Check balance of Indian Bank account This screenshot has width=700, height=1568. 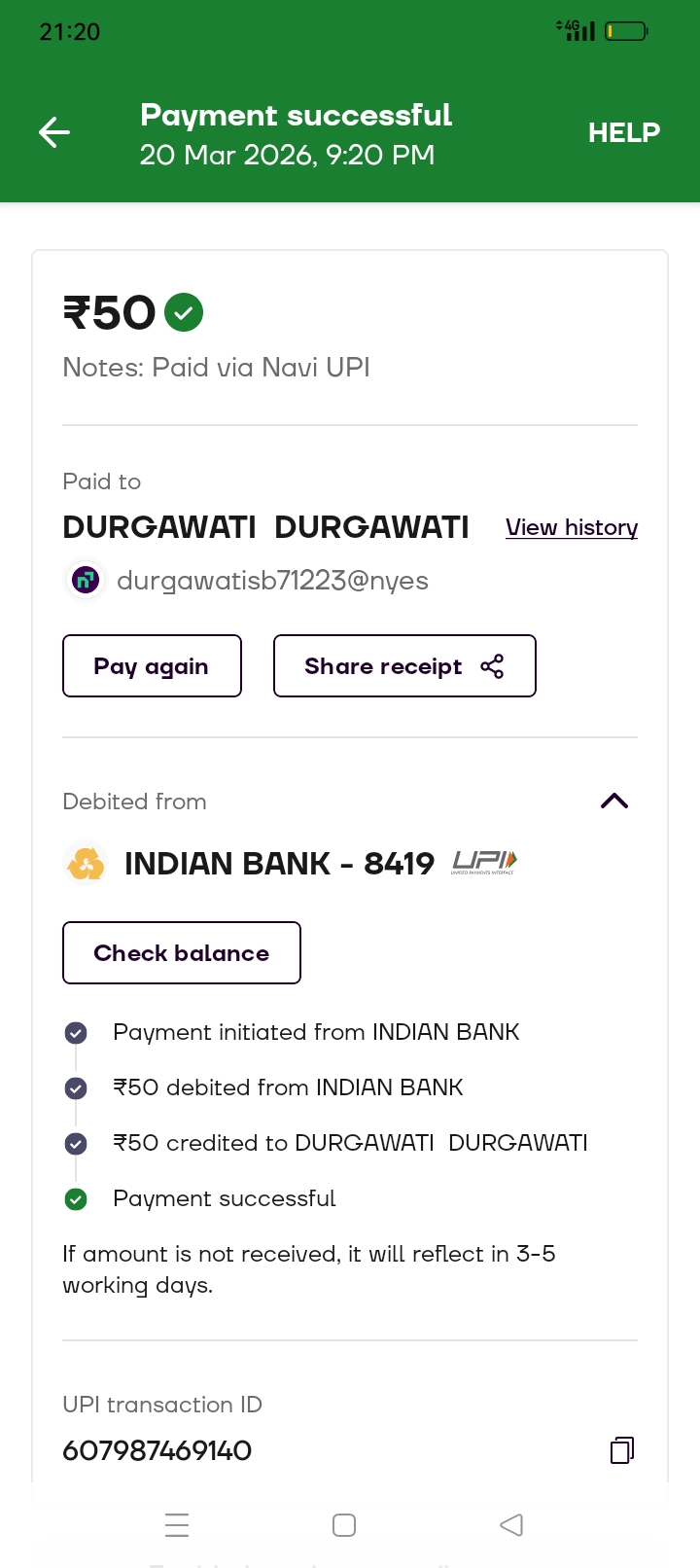click(182, 953)
